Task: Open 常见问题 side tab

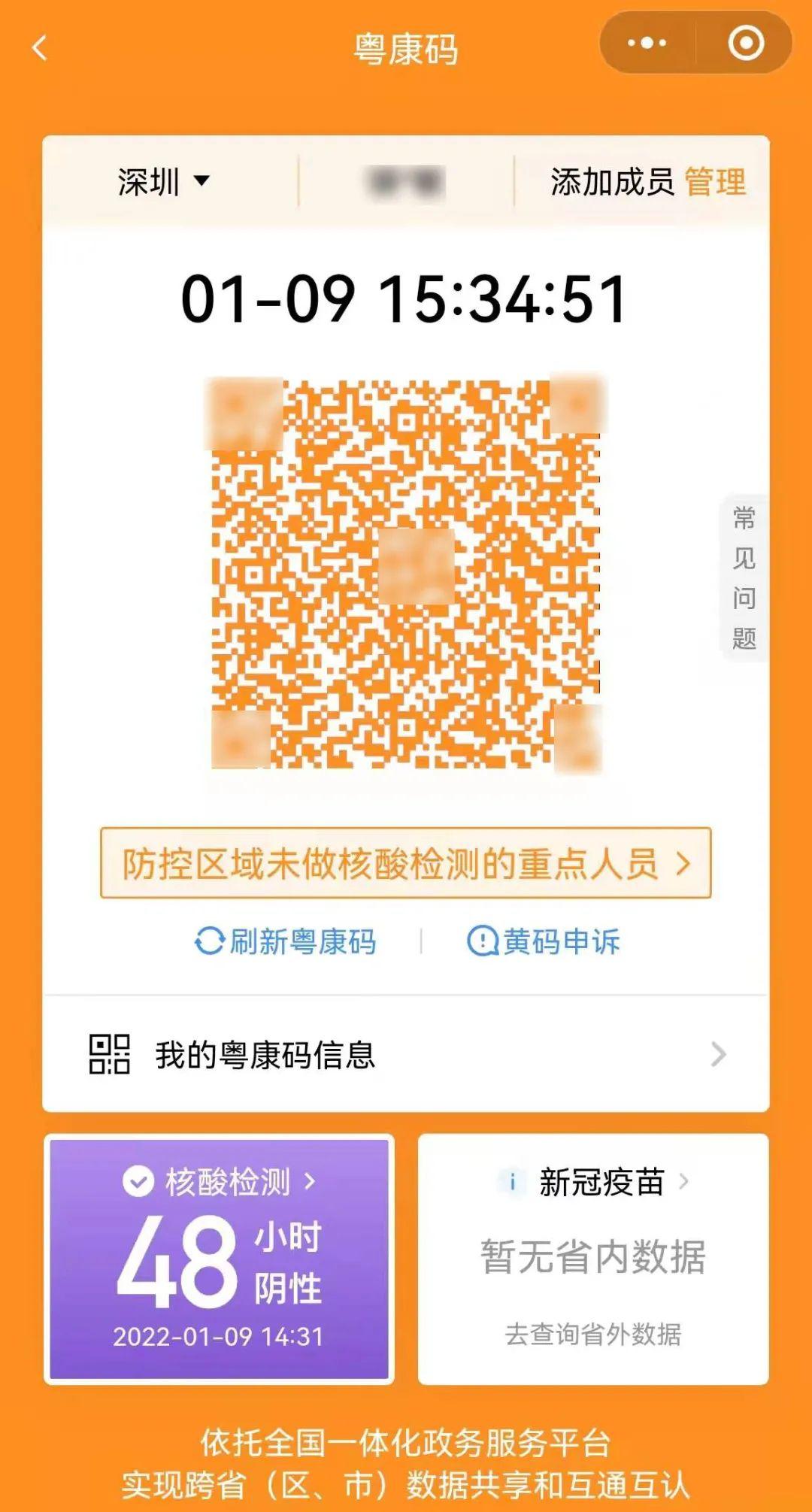Action: tap(744, 577)
